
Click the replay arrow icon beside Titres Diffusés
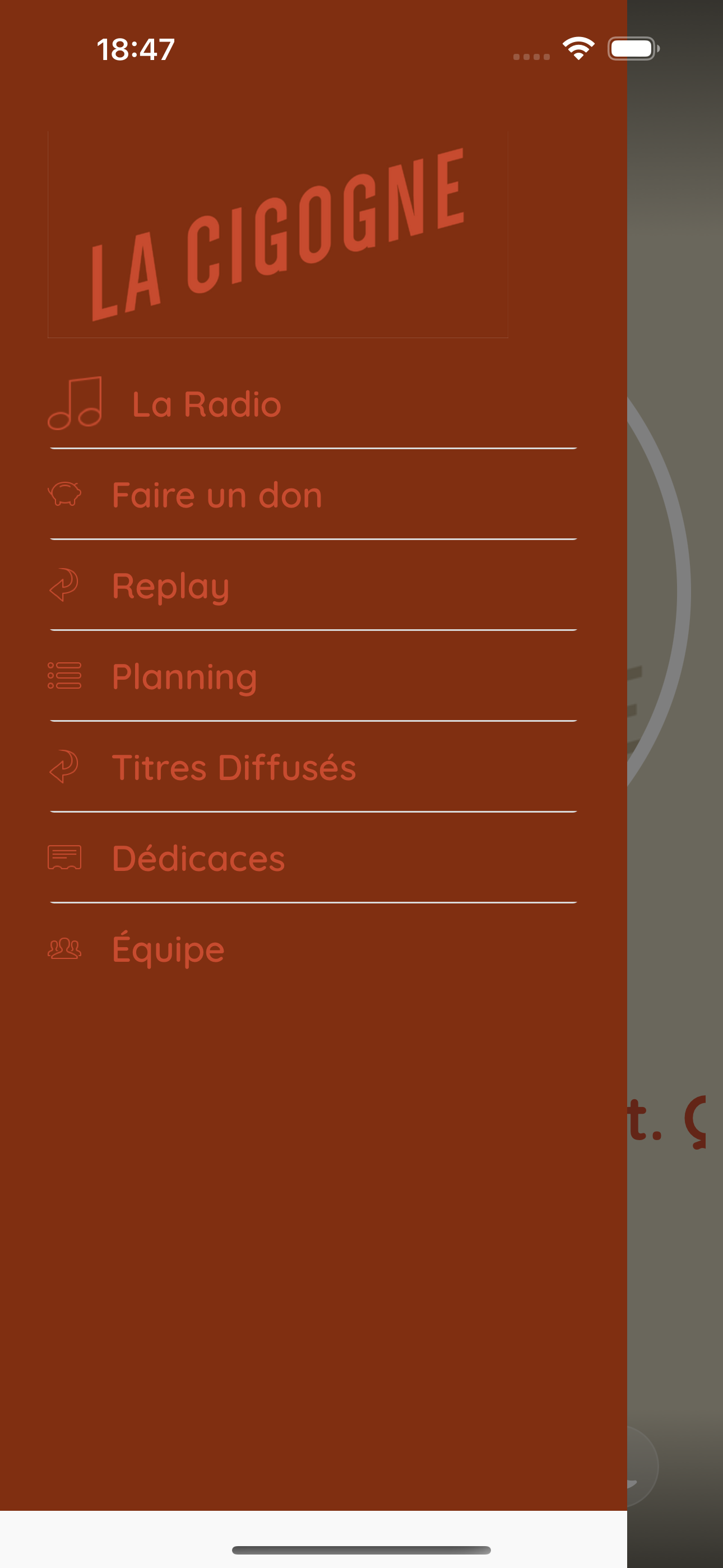63,767
